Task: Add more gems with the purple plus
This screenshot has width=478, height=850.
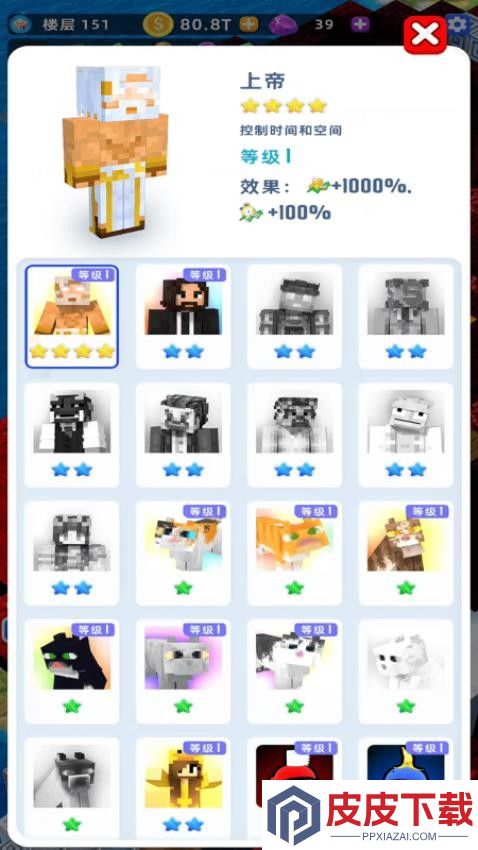Action: click(360, 24)
